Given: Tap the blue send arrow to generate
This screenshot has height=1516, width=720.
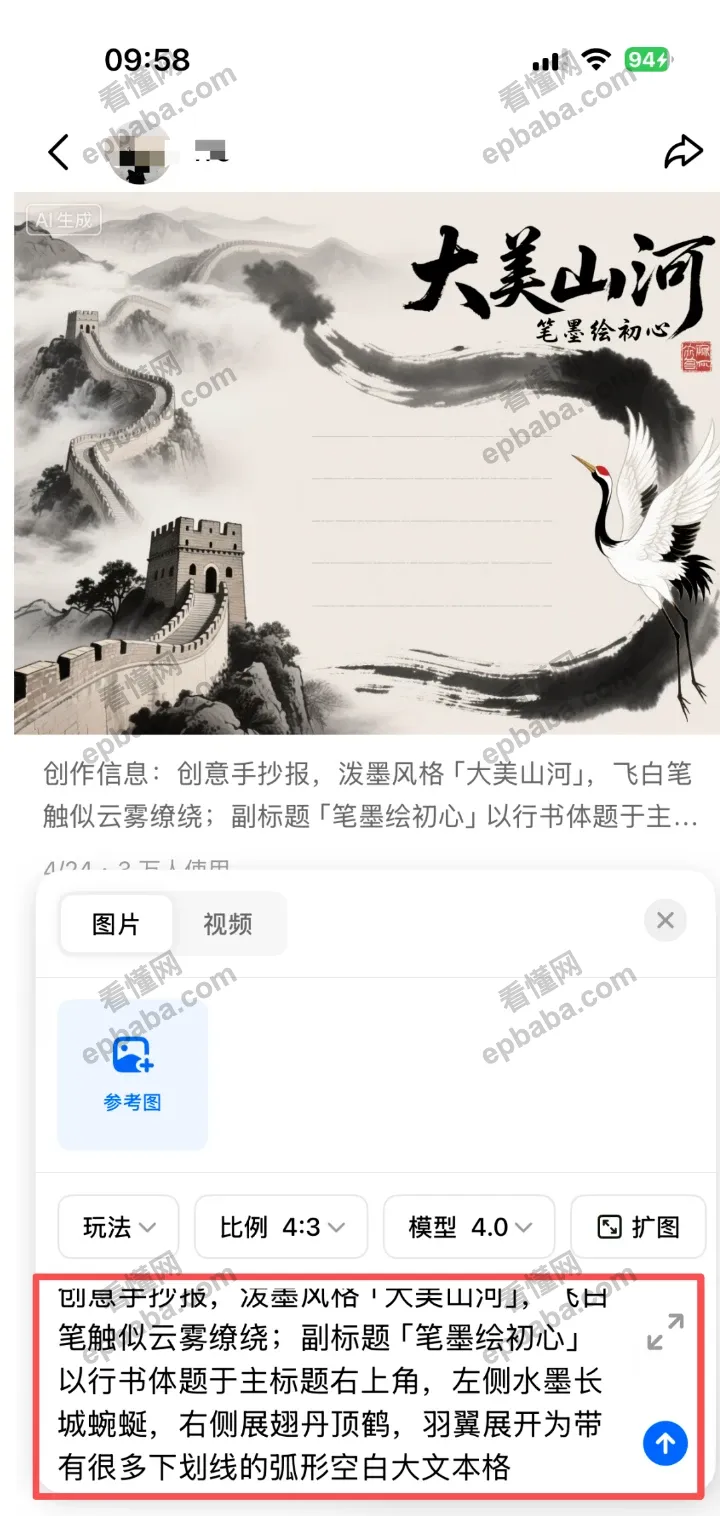Looking at the screenshot, I should (x=665, y=1443).
